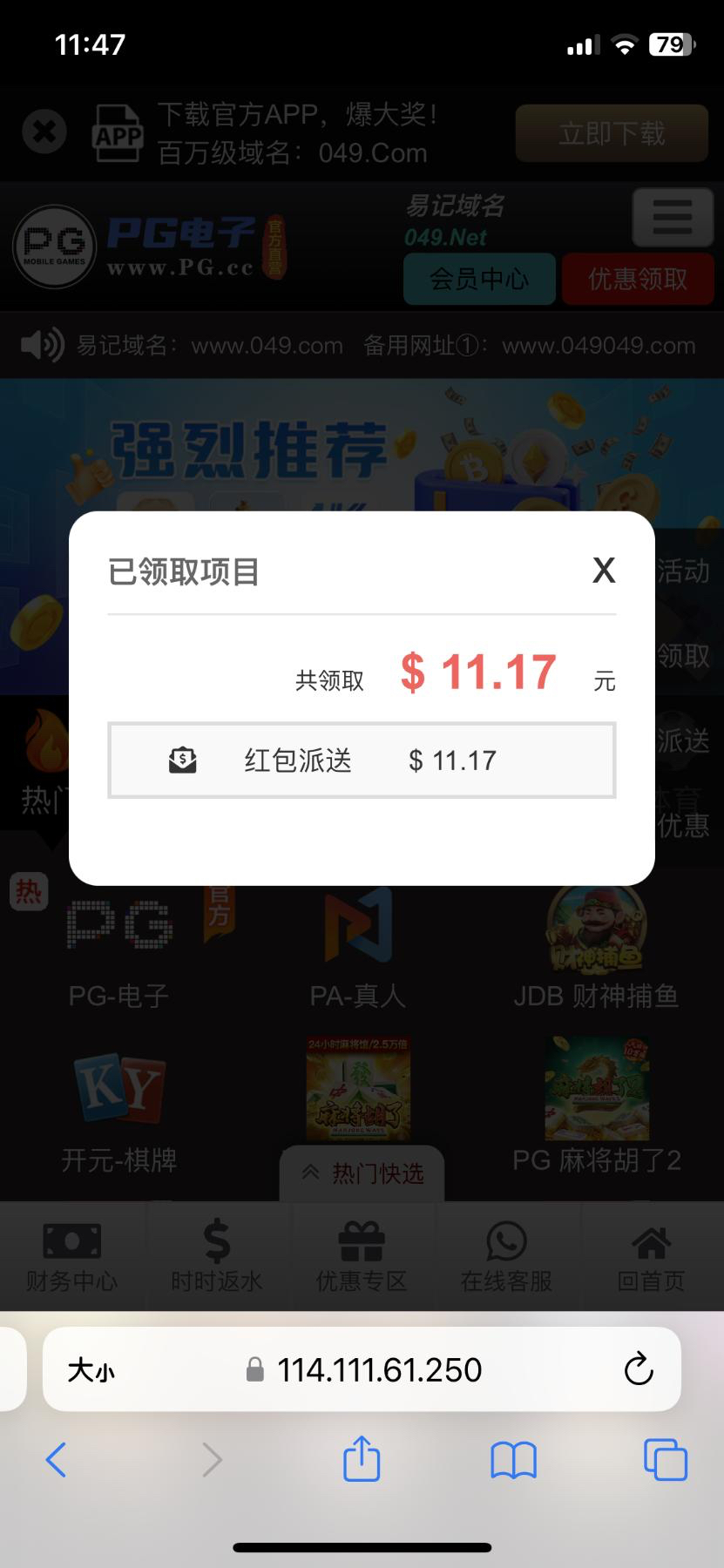
Task: Open Safari bookmarks
Action: [513, 1459]
